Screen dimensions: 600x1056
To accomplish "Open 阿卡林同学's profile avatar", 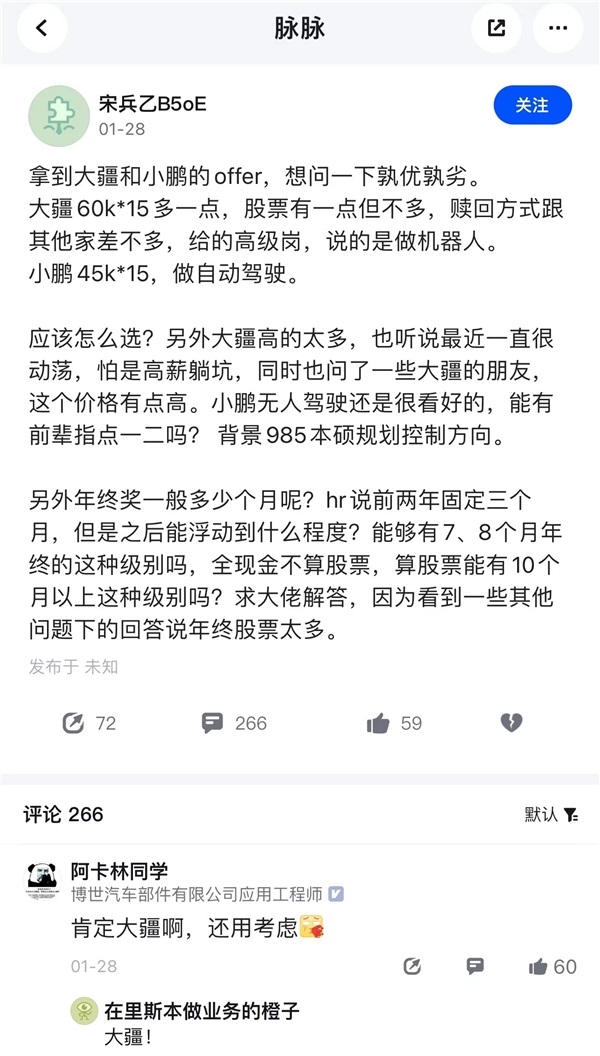I will 42,881.
